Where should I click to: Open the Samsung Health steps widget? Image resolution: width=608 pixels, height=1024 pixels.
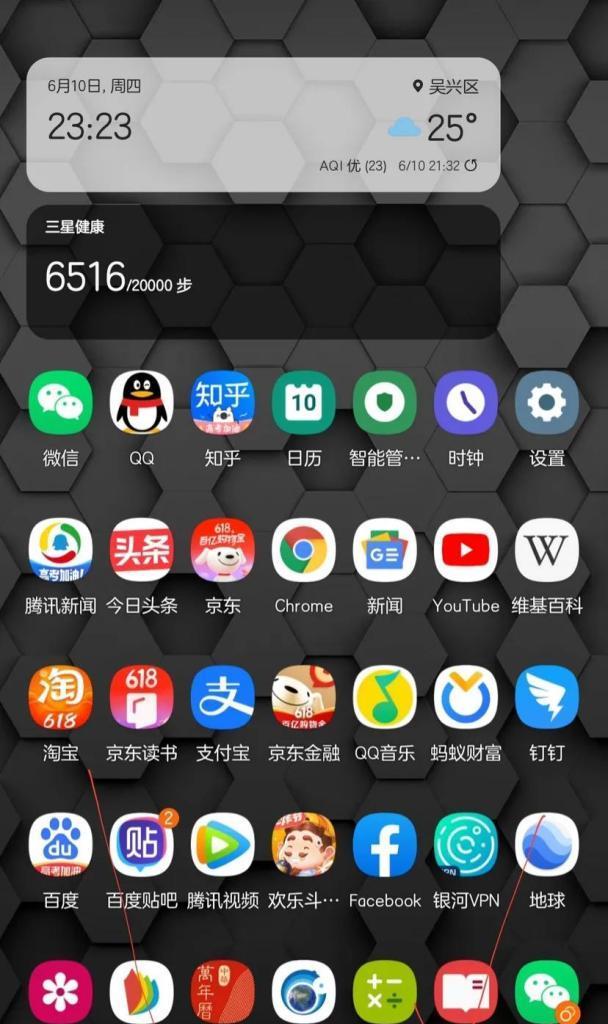click(263, 272)
